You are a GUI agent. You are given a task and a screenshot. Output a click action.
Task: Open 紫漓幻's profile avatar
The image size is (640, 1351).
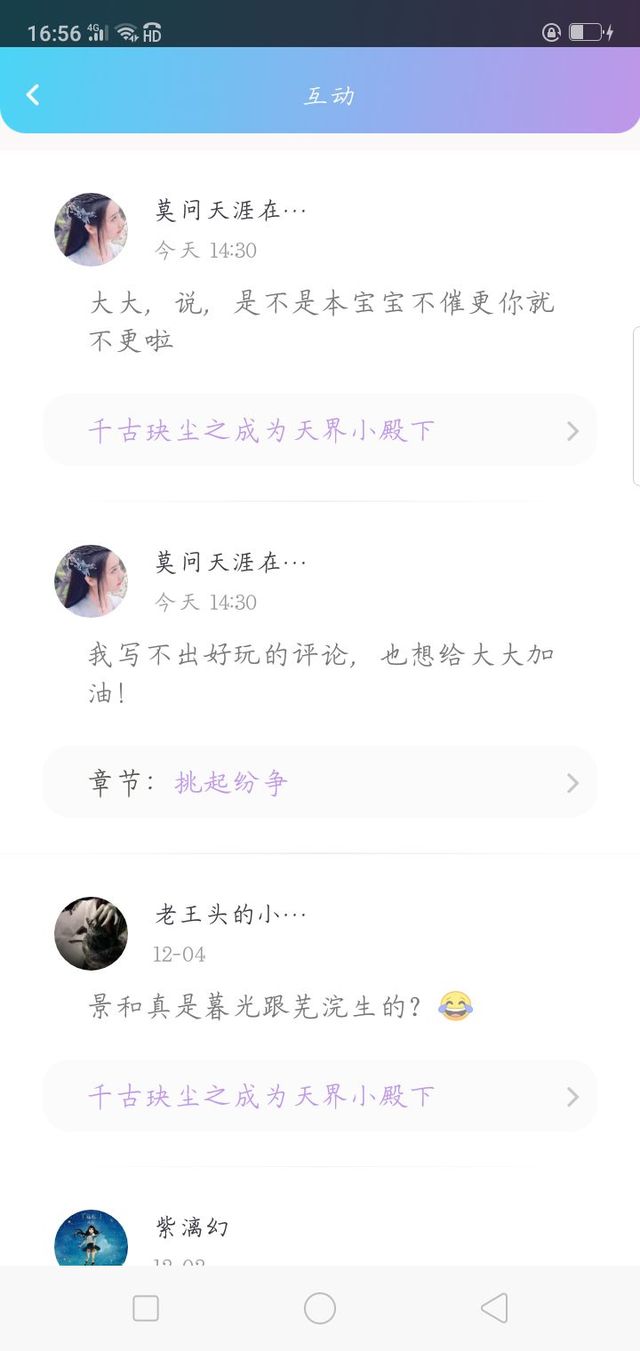[91, 1238]
